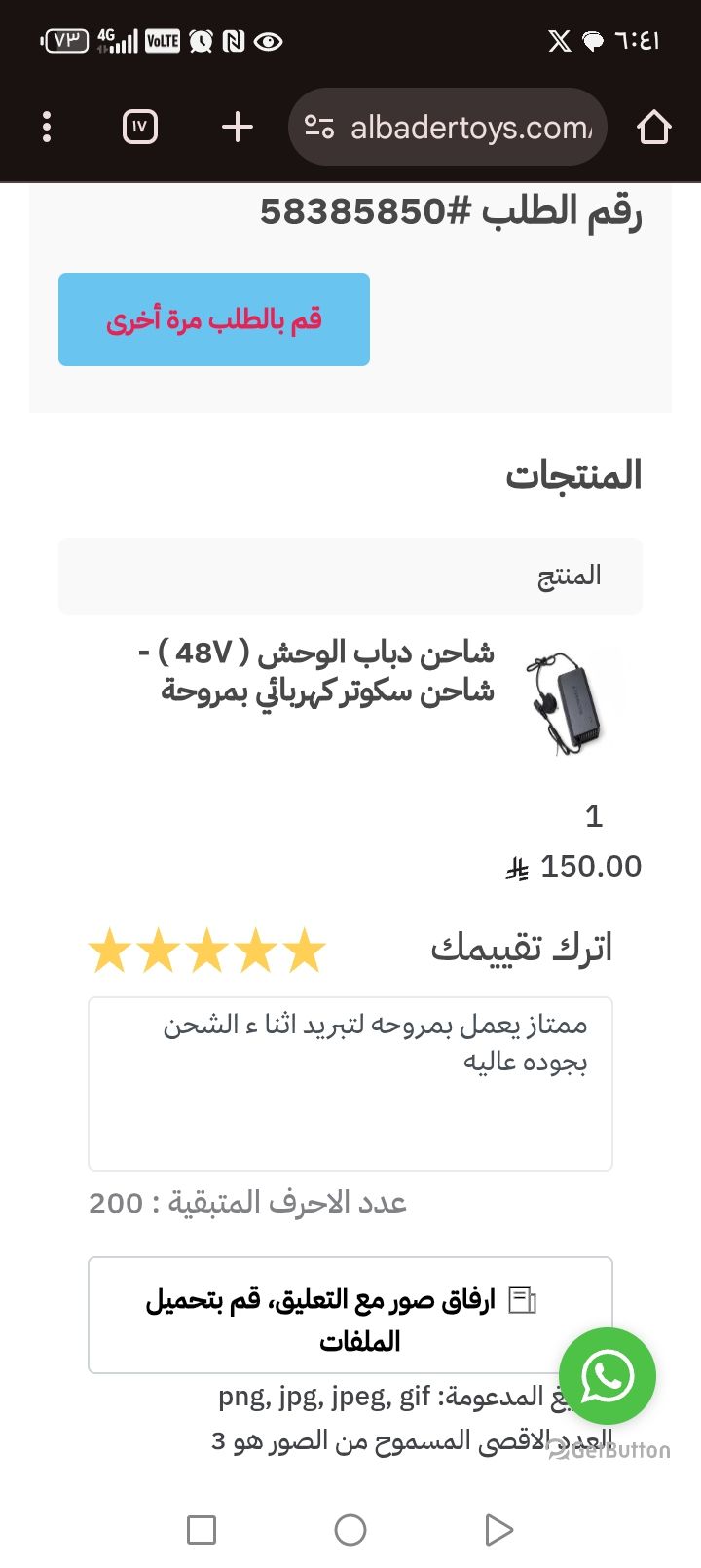The image size is (701, 1568).
Task: Attach photos with the upload files button
Action: pyautogui.click(x=350, y=1316)
